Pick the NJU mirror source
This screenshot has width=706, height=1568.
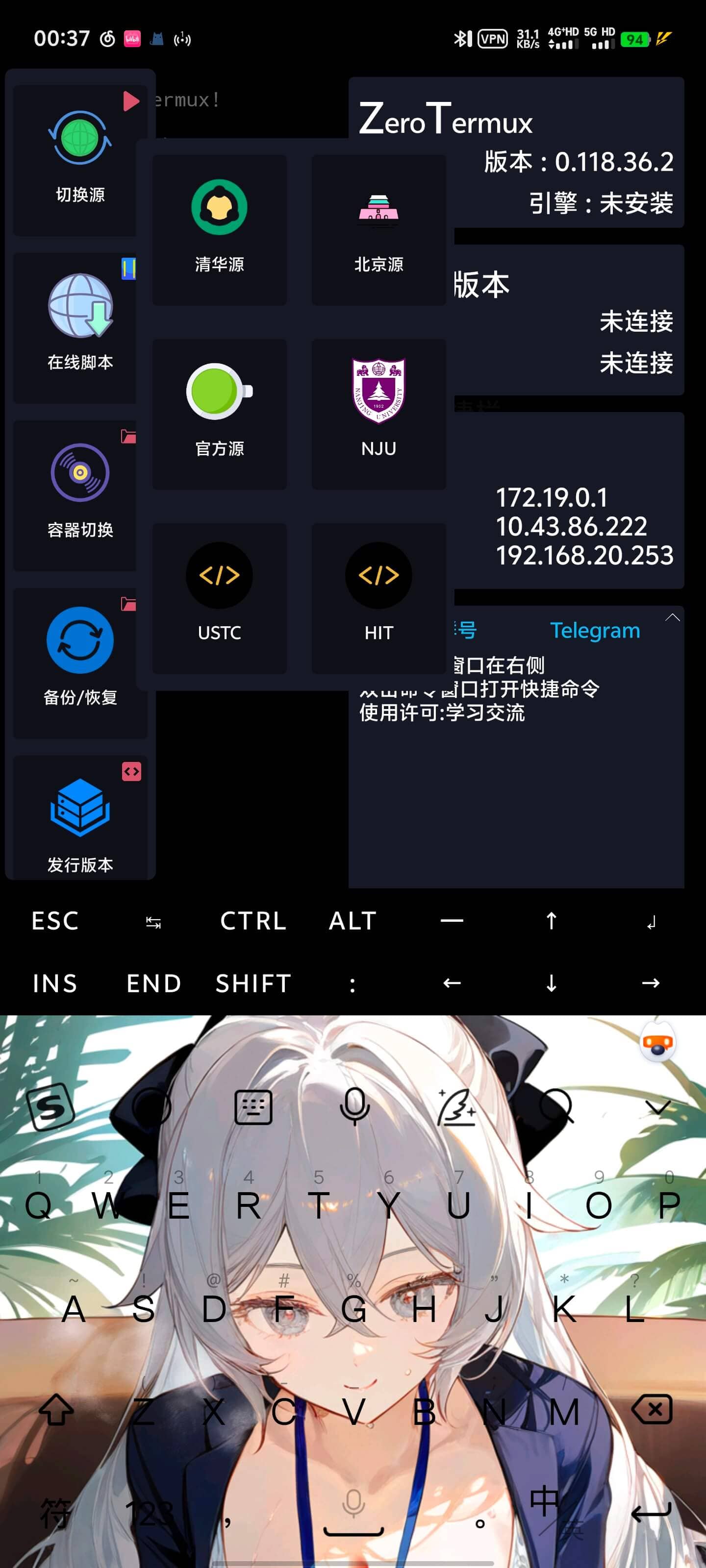[378, 414]
